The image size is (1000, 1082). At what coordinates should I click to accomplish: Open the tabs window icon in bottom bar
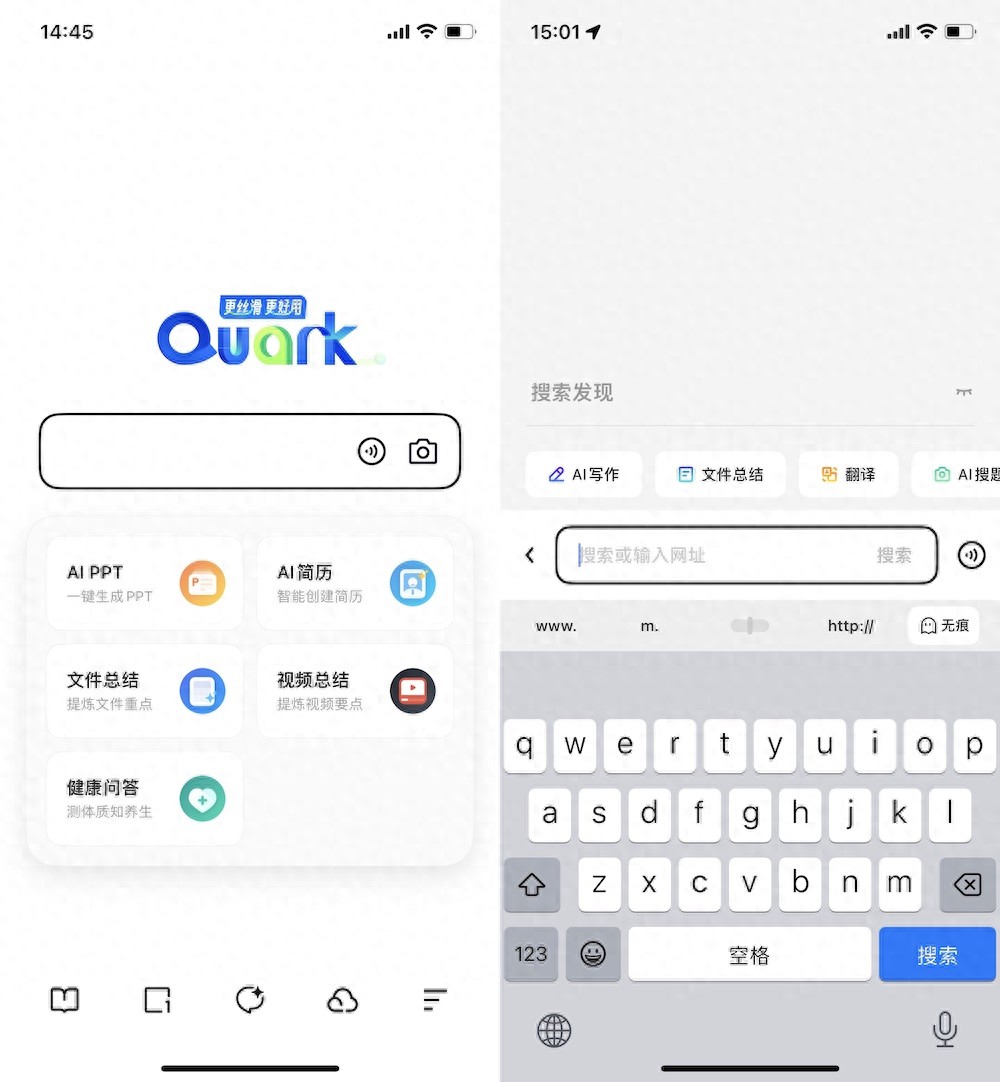(157, 1000)
